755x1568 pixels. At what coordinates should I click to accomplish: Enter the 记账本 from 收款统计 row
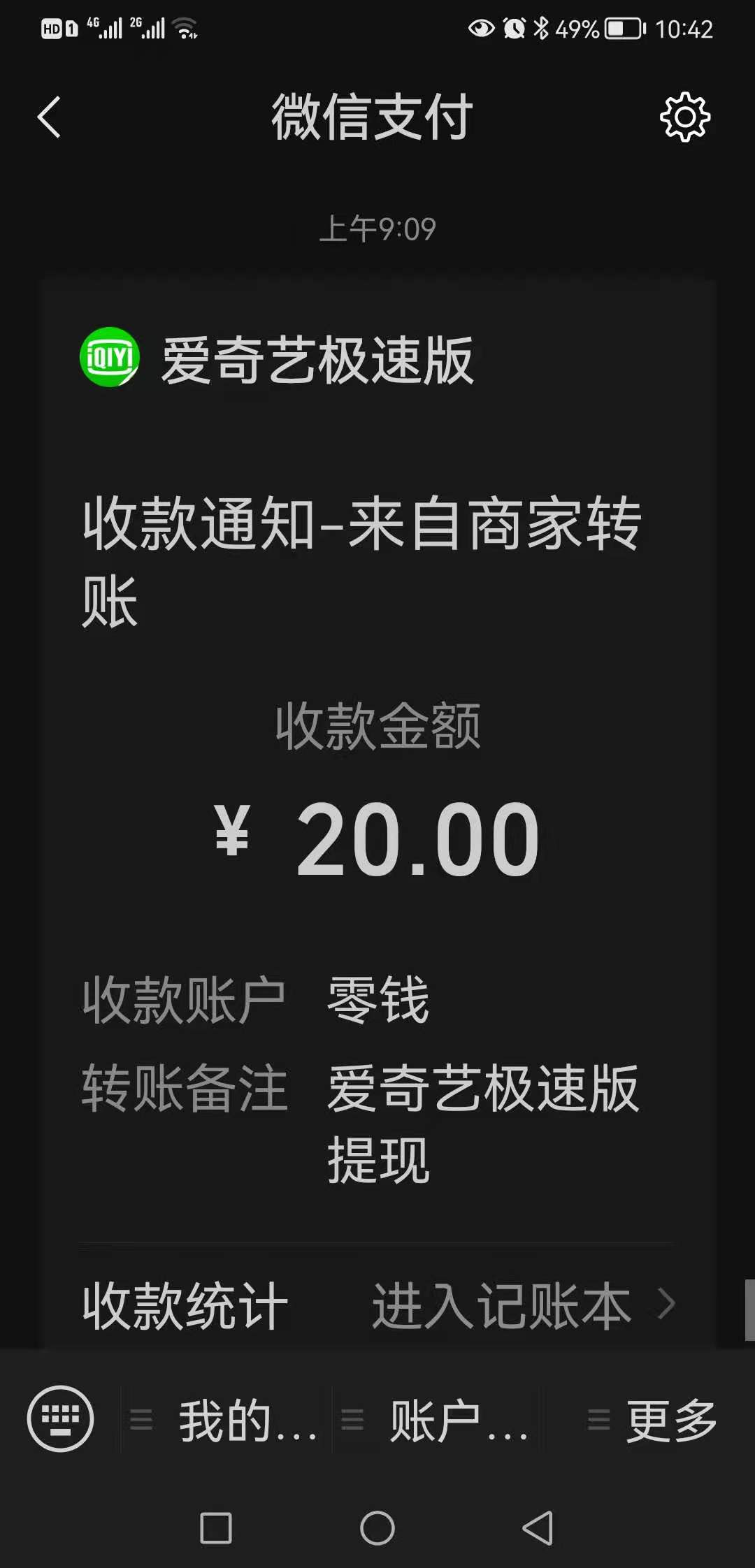point(523,1305)
